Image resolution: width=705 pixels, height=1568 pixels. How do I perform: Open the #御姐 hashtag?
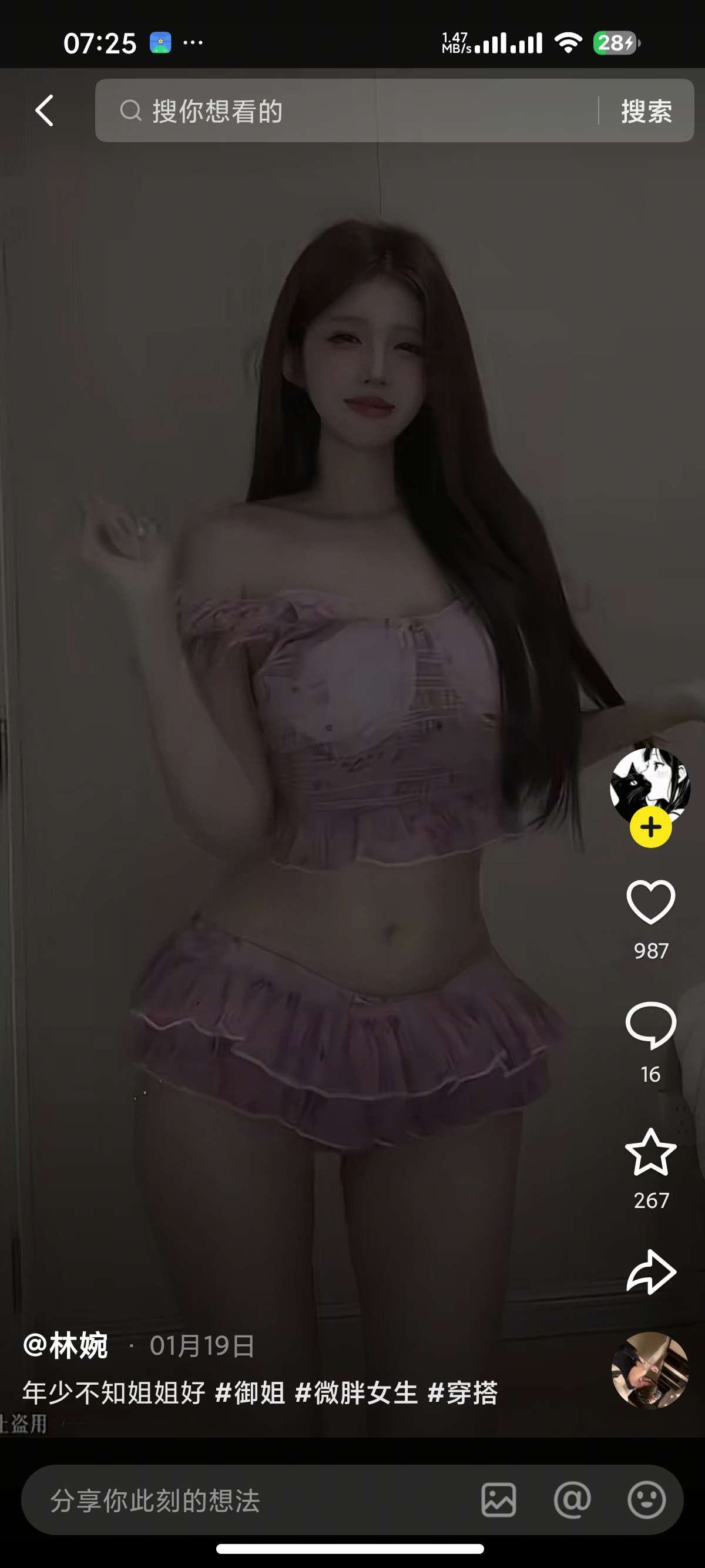click(250, 1392)
